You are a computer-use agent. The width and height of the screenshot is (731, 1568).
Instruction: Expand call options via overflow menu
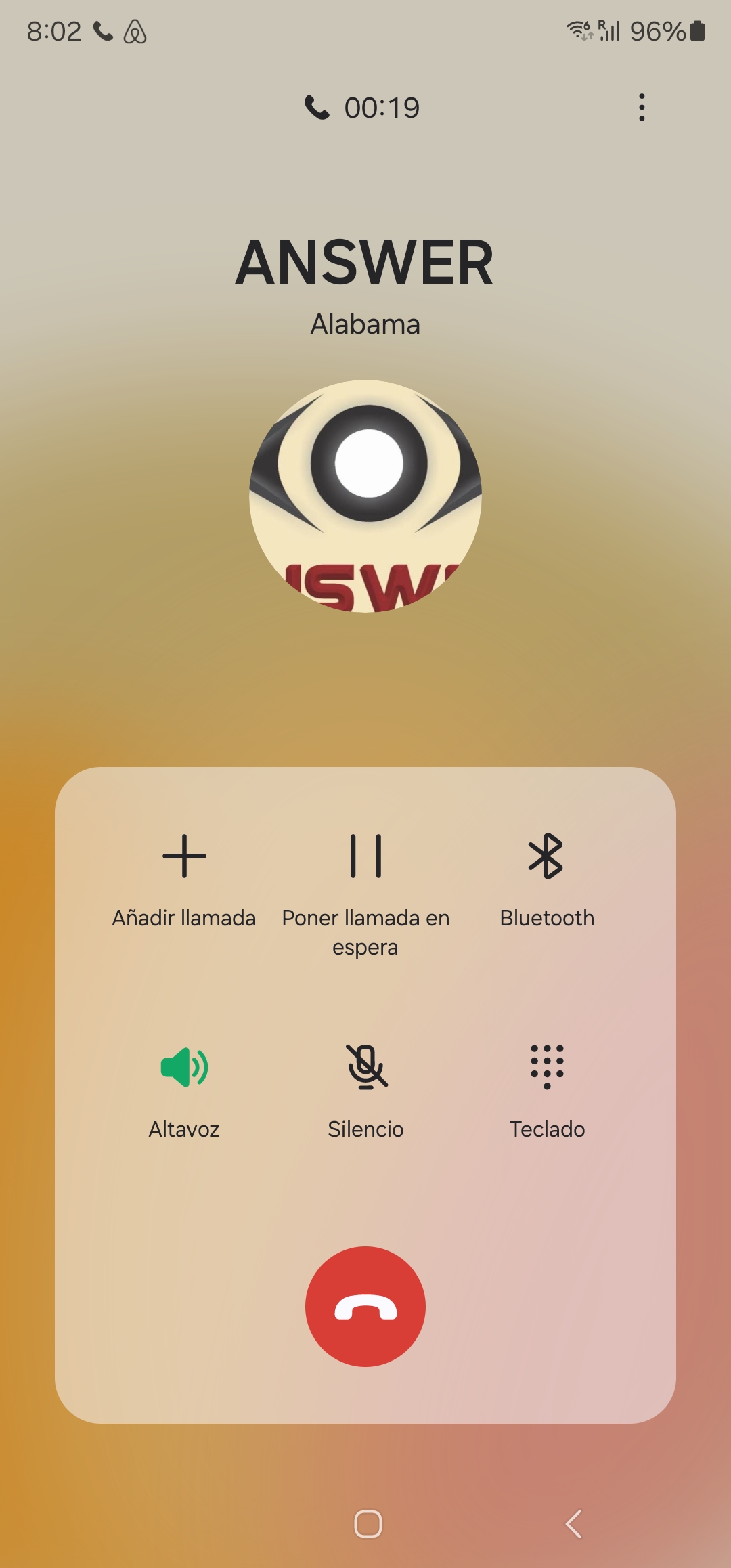point(642,106)
